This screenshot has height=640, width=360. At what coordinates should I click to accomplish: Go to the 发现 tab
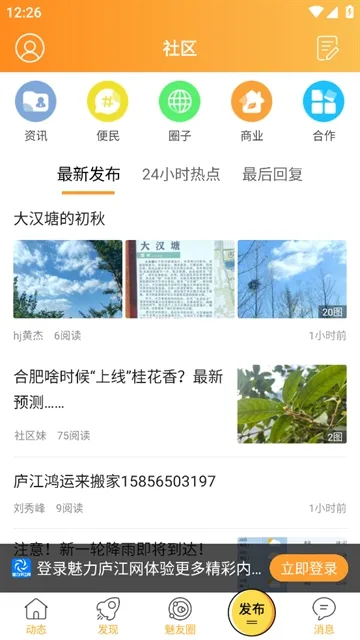tap(108, 616)
